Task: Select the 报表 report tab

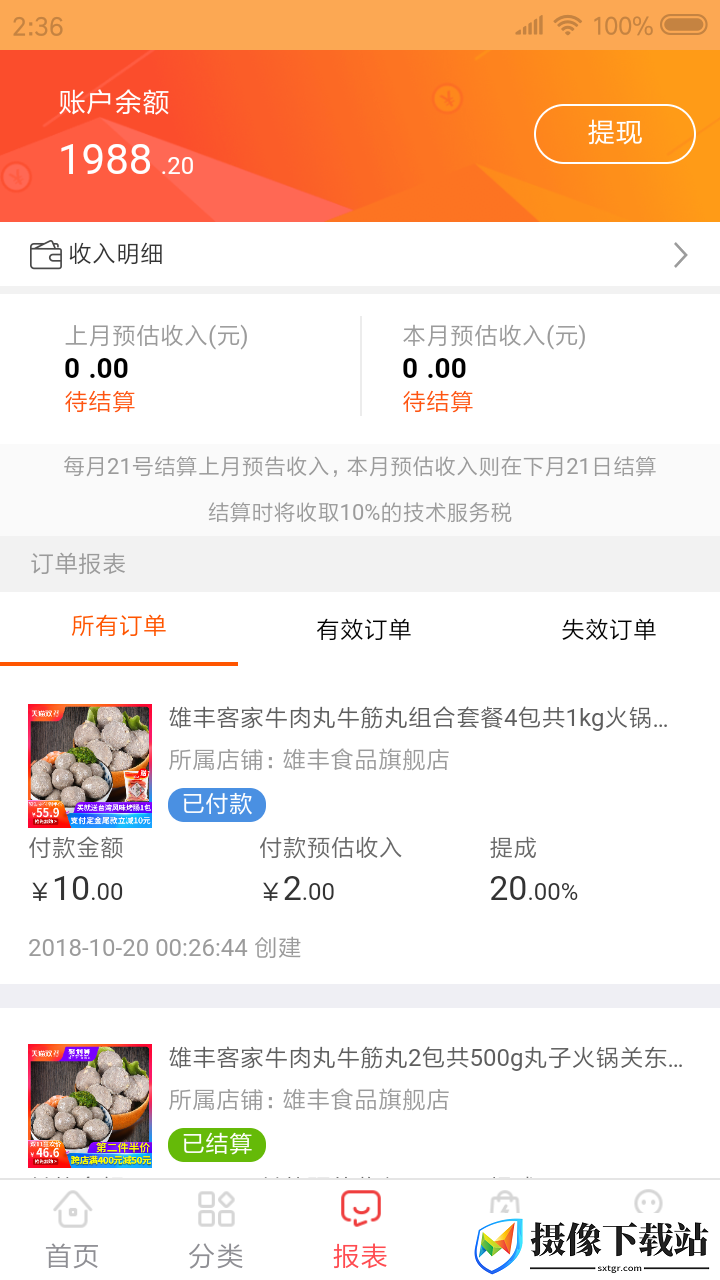Action: pyautogui.click(x=360, y=1229)
